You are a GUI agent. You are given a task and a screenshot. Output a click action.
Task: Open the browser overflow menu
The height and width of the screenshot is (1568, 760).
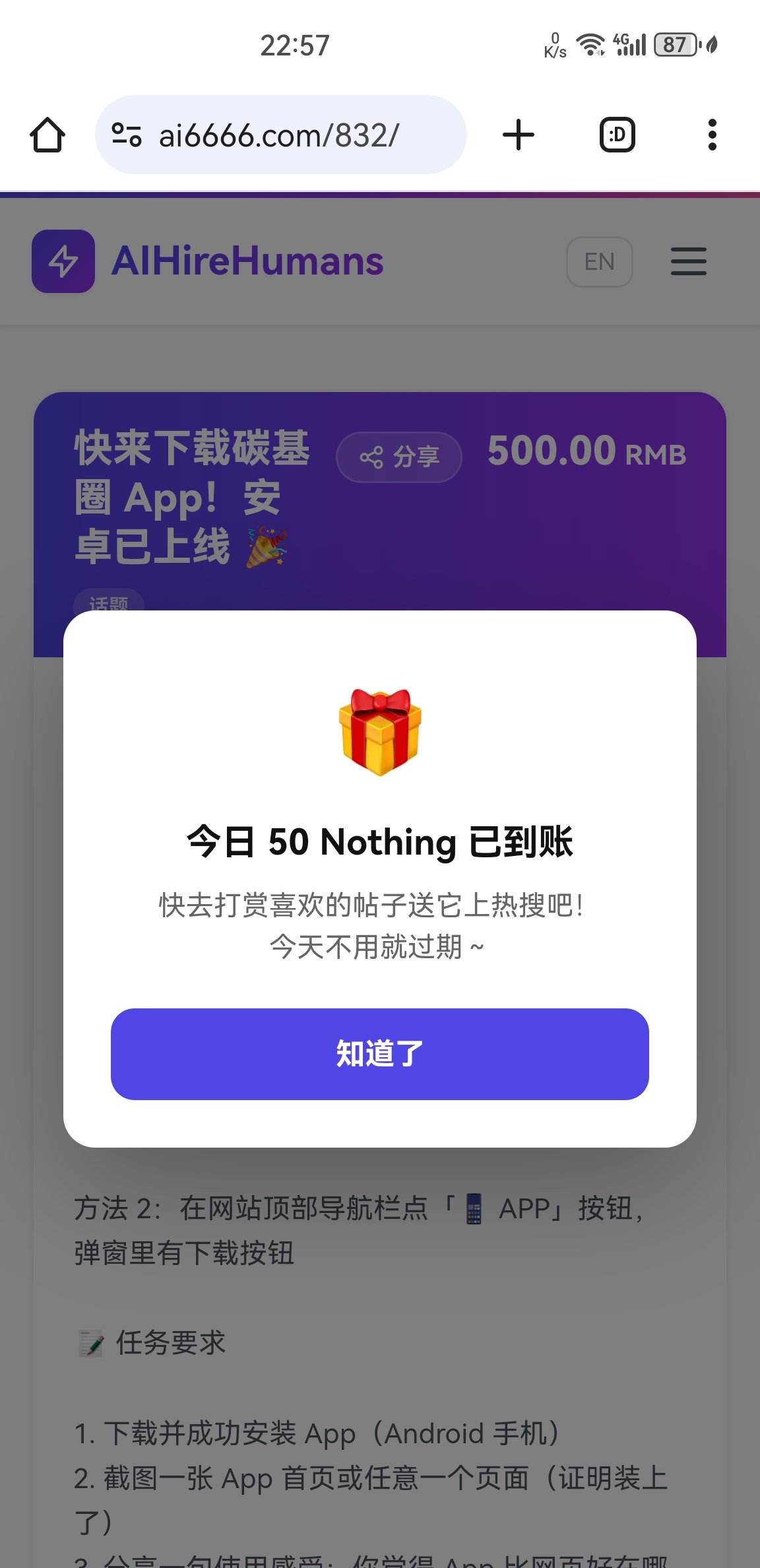712,135
